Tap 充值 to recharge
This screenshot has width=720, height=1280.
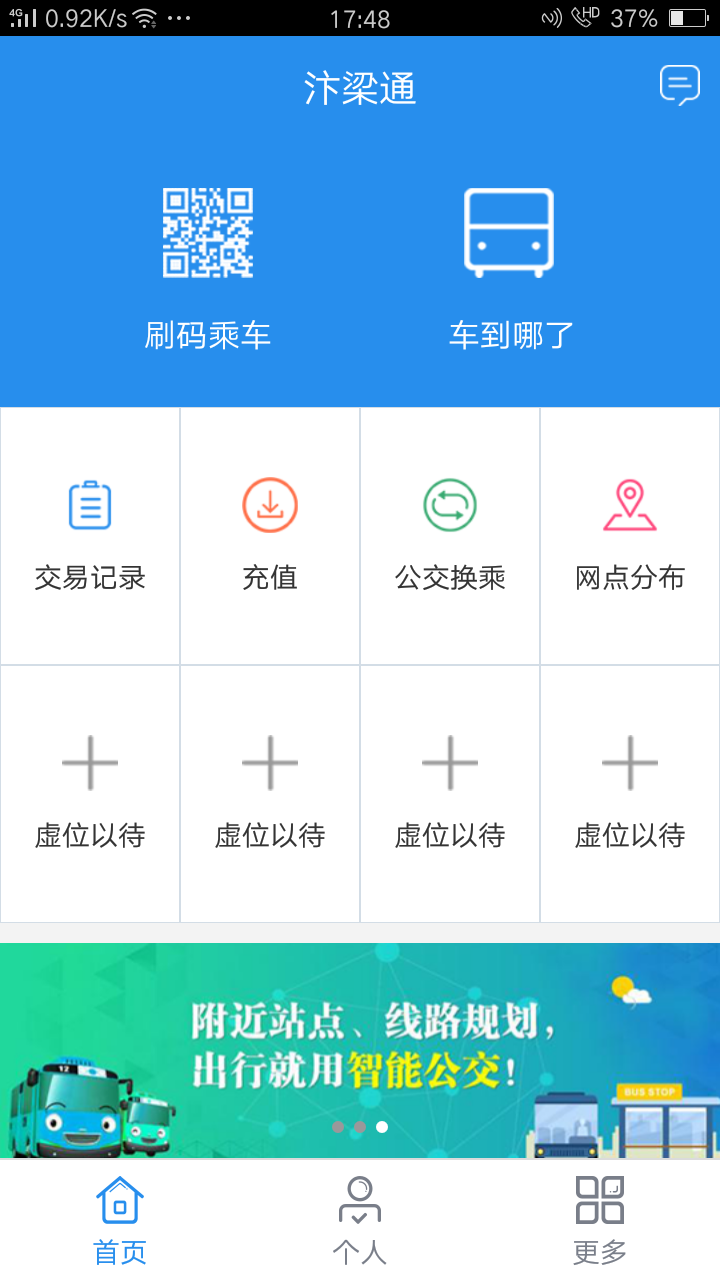pyautogui.click(x=270, y=535)
